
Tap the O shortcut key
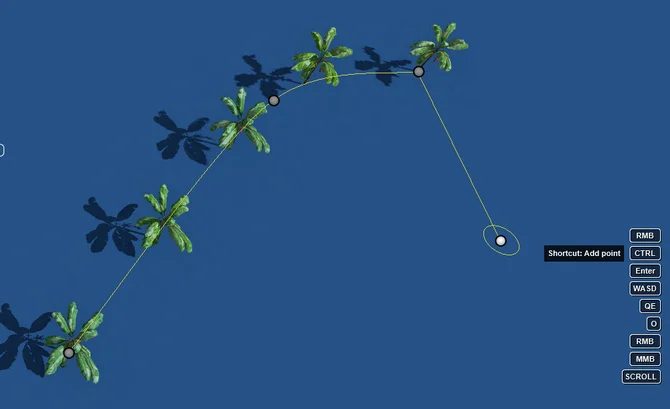pos(653,324)
